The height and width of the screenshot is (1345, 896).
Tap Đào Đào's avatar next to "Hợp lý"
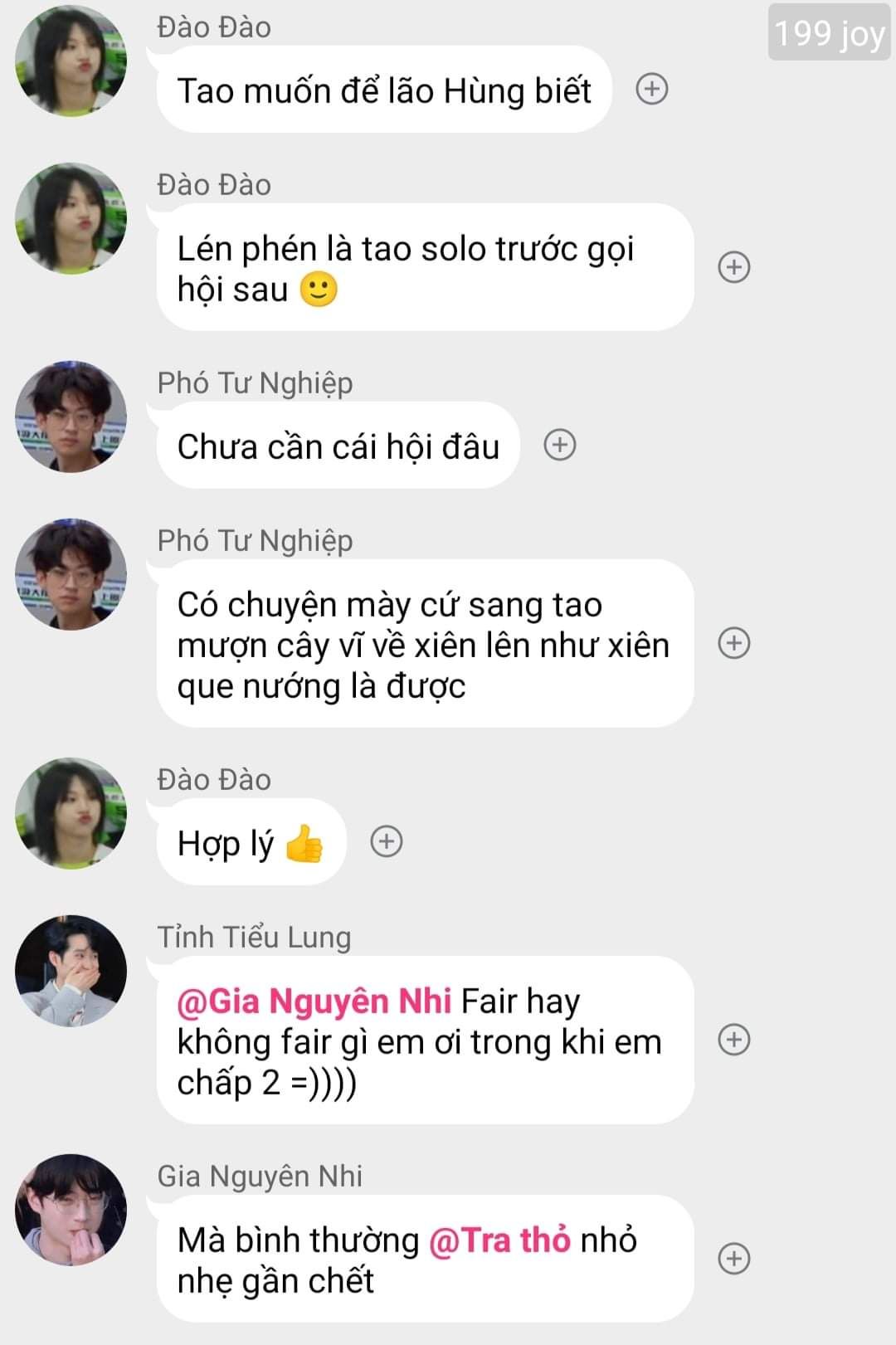coord(71,813)
